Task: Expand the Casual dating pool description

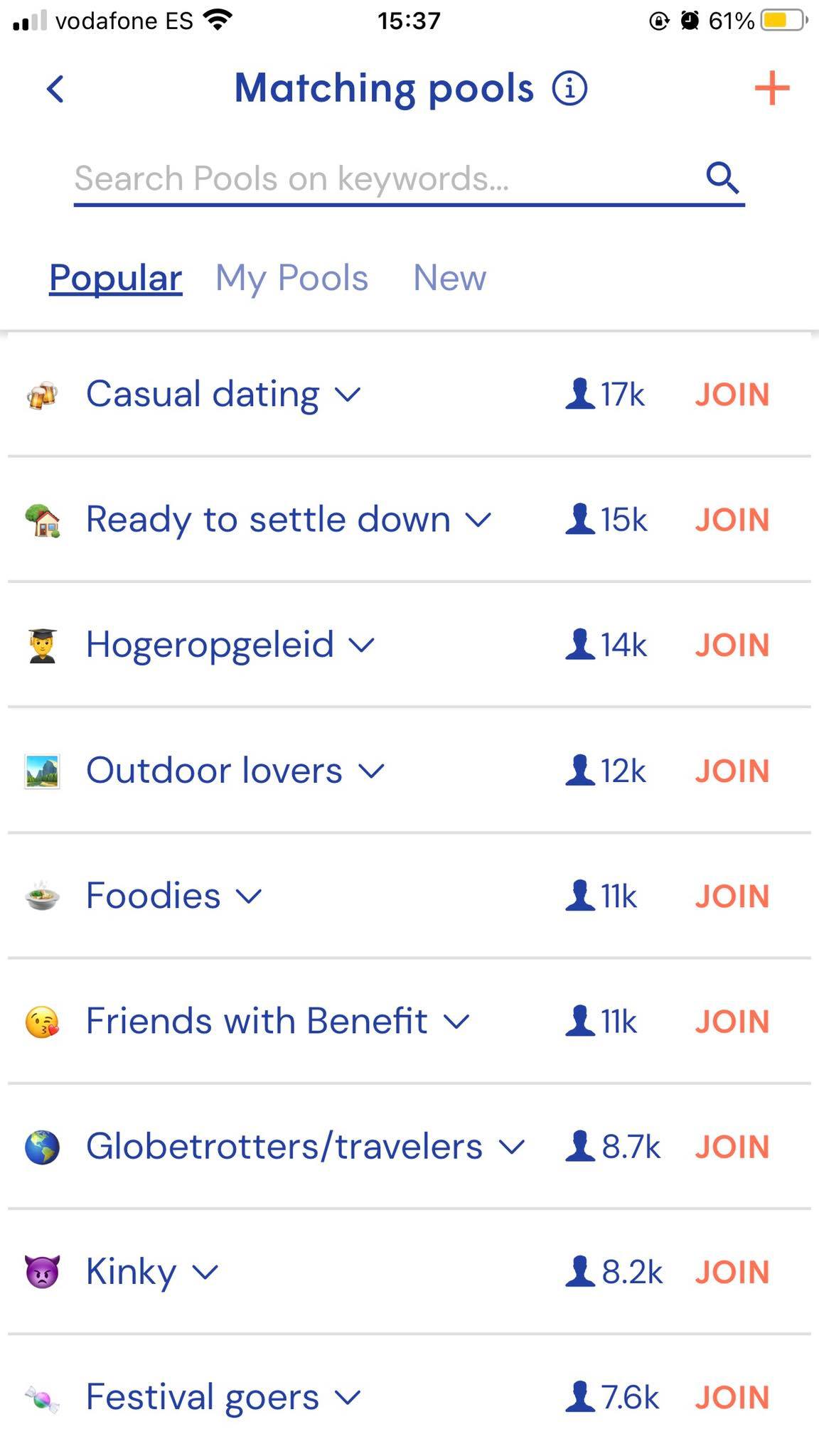Action: pos(348,395)
